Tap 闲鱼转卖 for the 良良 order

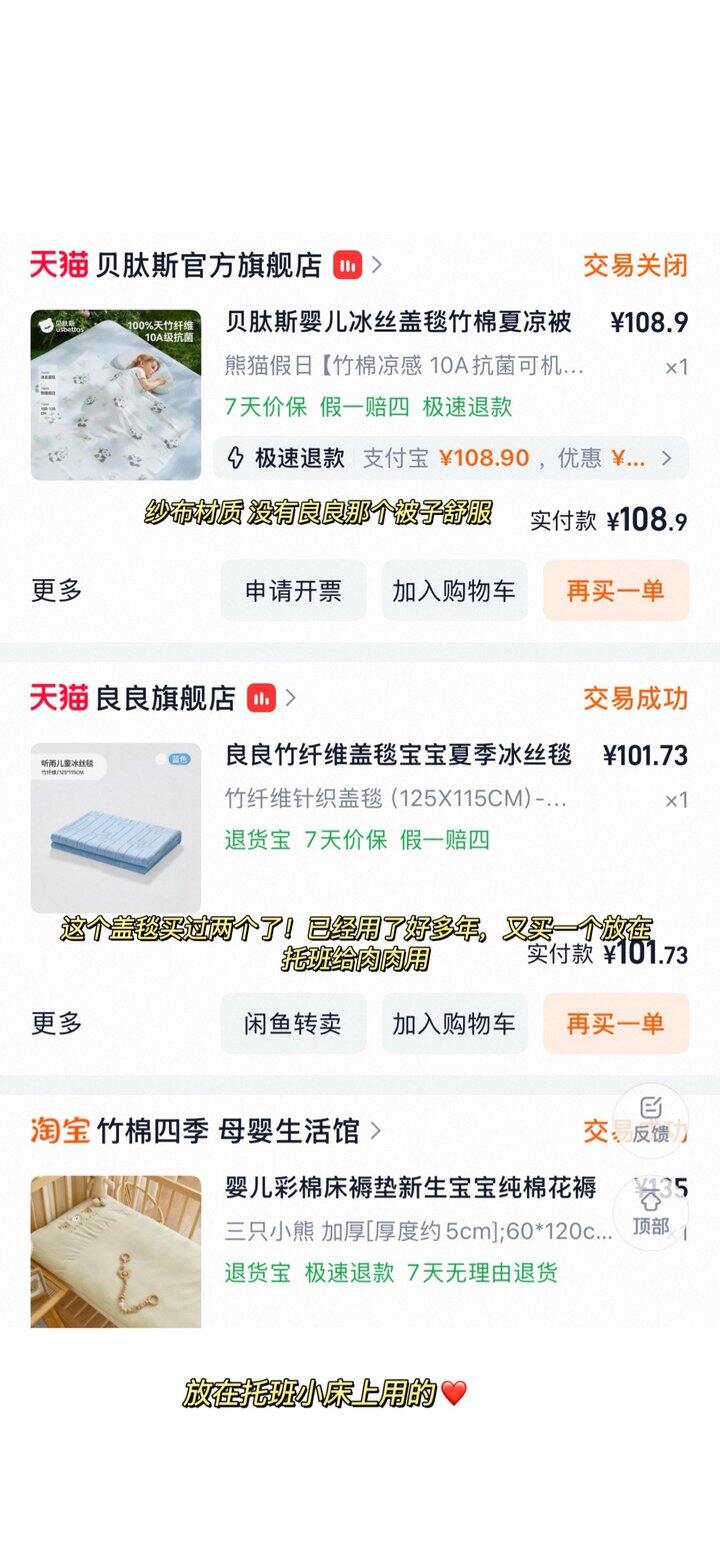click(x=293, y=1023)
